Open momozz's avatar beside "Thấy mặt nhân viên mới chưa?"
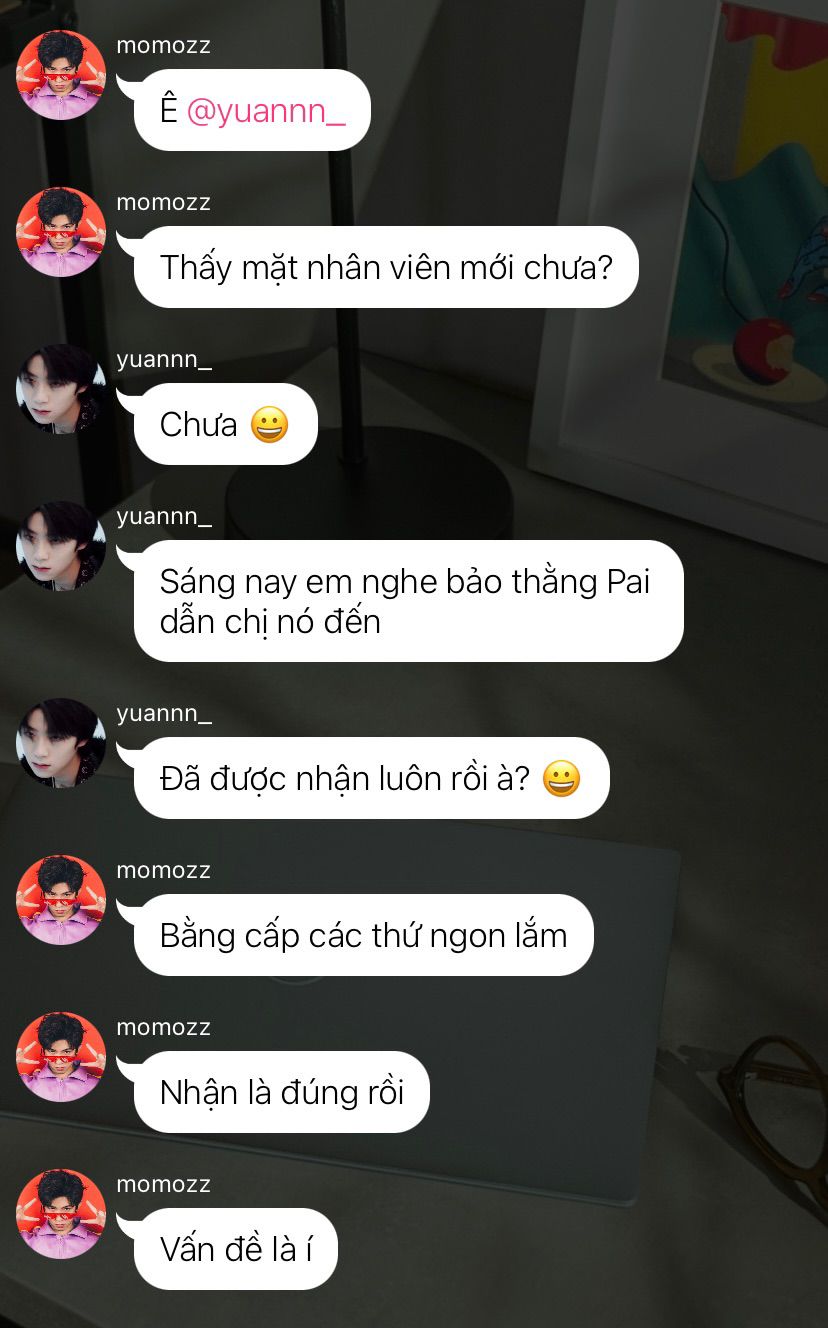The height and width of the screenshot is (1328, 828). pyautogui.click(x=61, y=232)
